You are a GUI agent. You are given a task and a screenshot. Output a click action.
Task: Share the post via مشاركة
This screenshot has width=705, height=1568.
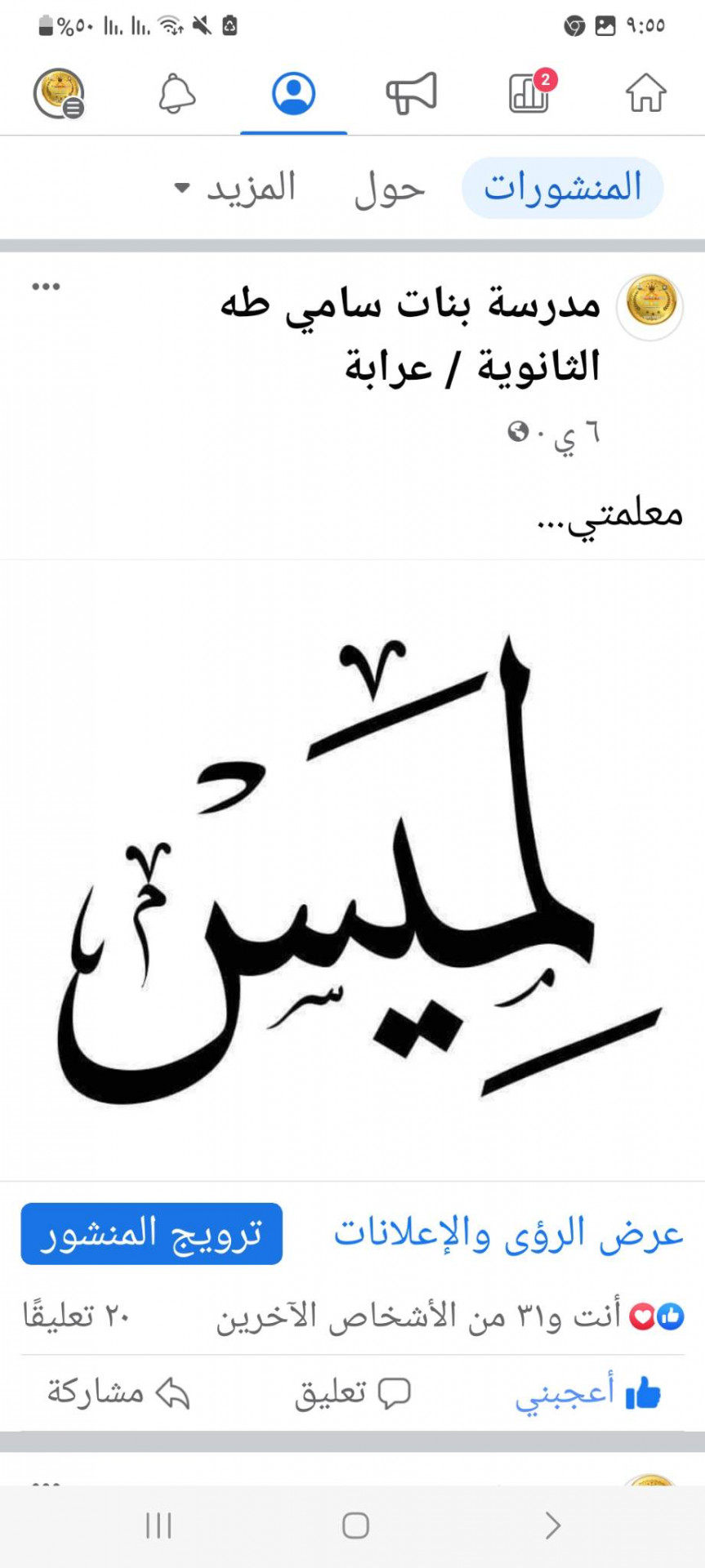(x=118, y=1393)
